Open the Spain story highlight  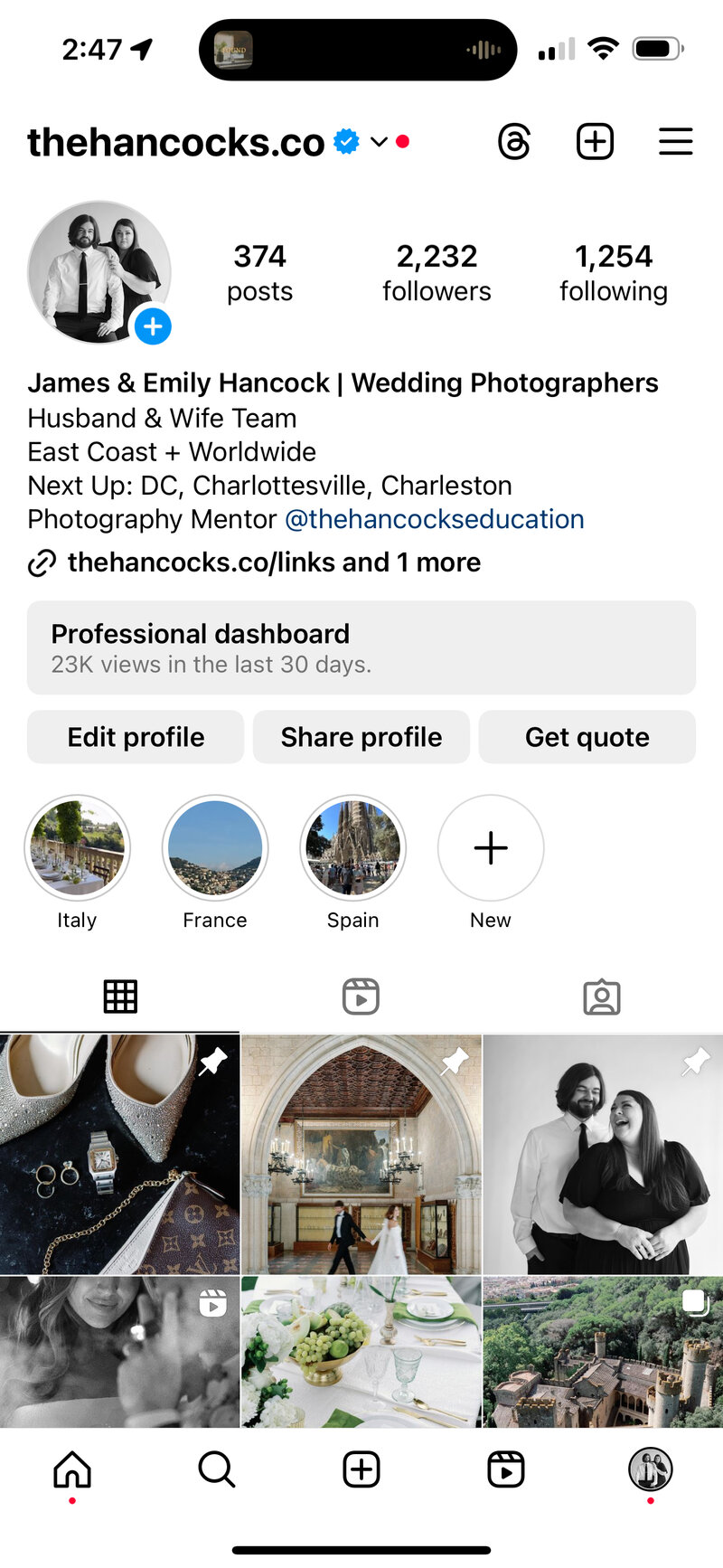(352, 848)
